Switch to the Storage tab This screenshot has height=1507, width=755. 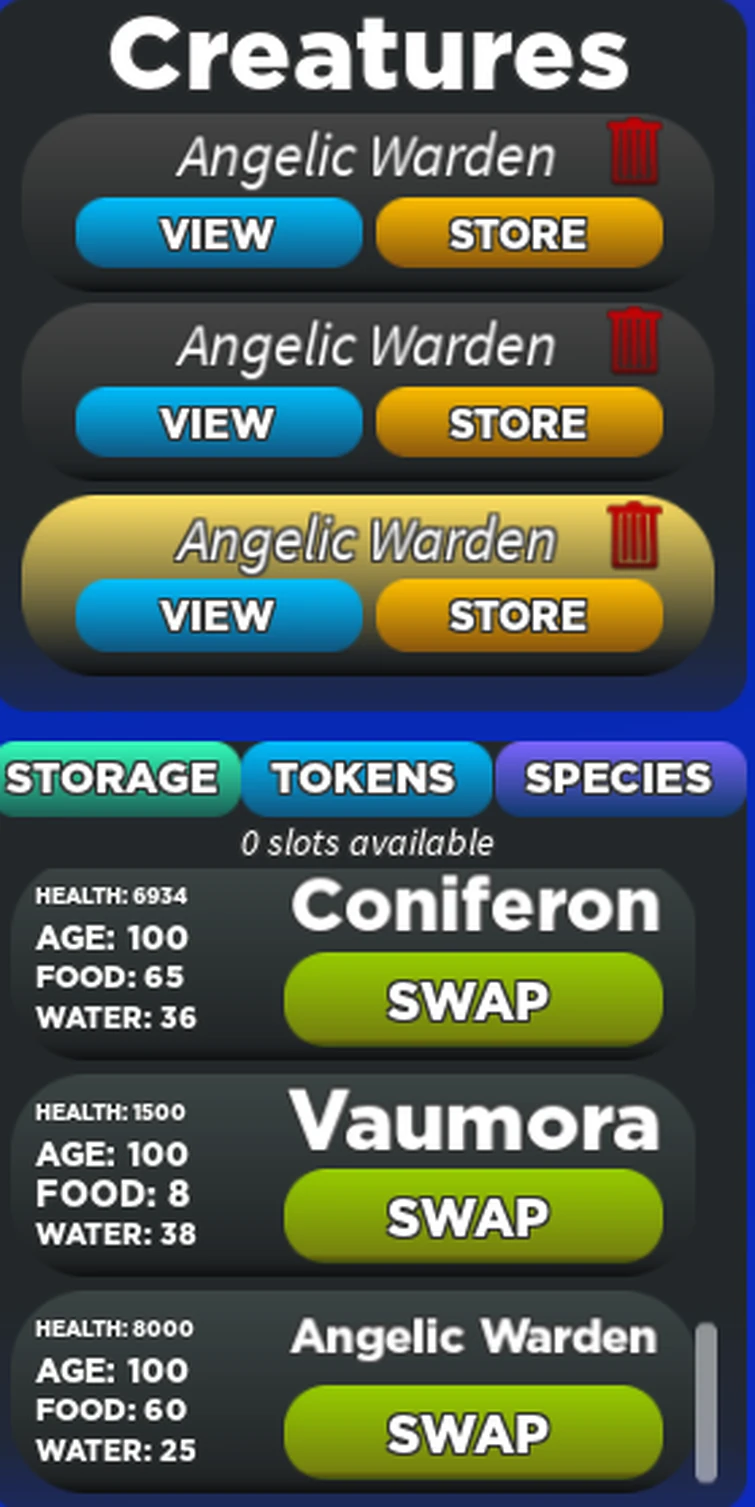coord(112,778)
